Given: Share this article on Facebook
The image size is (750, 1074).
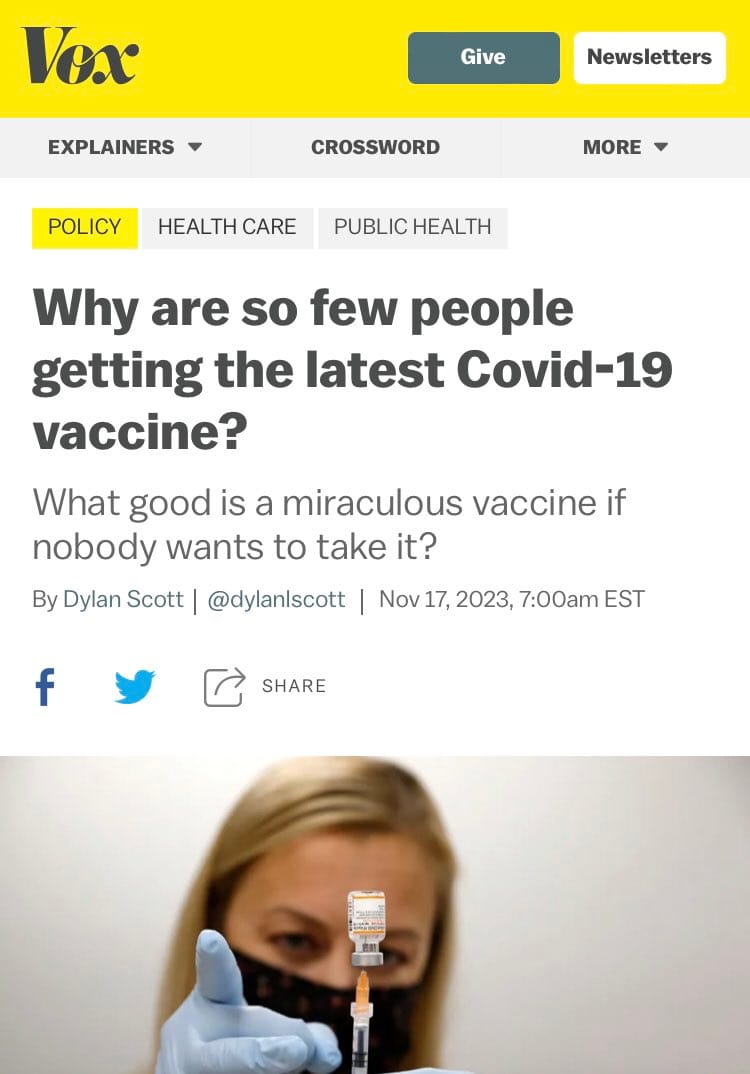Looking at the screenshot, I should pos(44,687).
